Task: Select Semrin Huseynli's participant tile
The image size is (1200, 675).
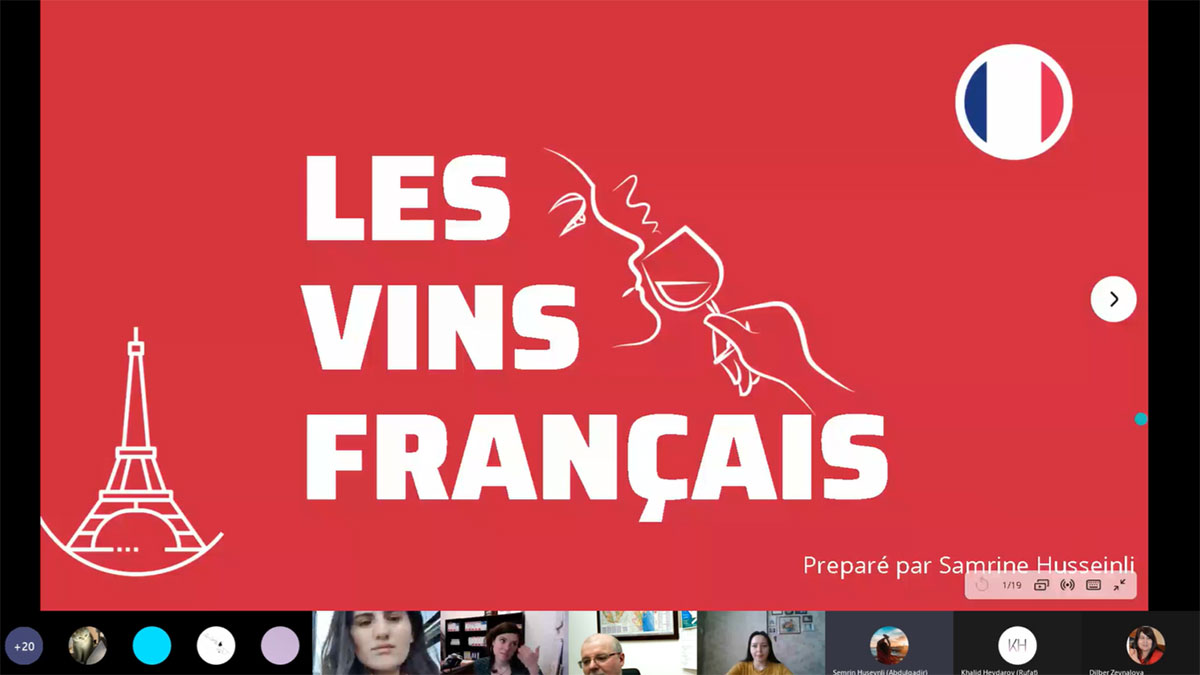Action: (888, 646)
